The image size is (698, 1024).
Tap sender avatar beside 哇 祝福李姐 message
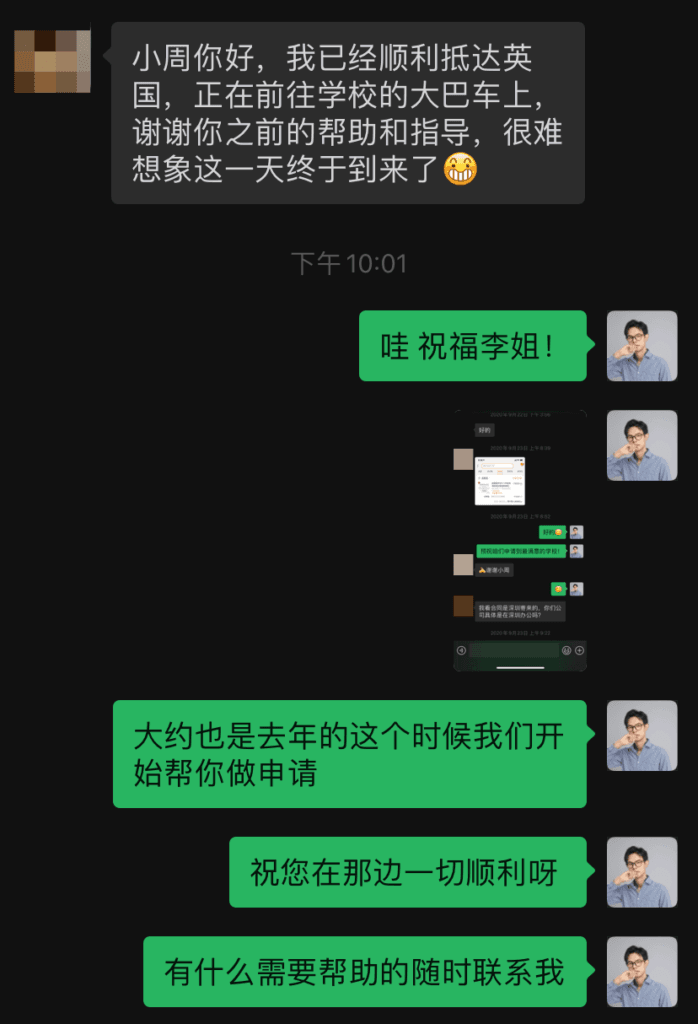point(642,346)
